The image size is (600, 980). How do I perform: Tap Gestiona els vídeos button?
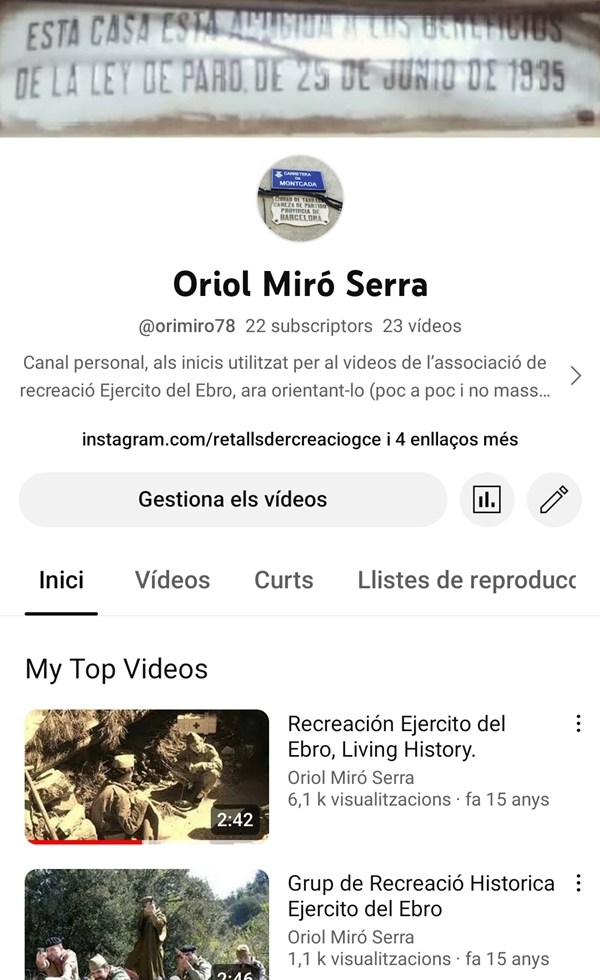click(232, 499)
